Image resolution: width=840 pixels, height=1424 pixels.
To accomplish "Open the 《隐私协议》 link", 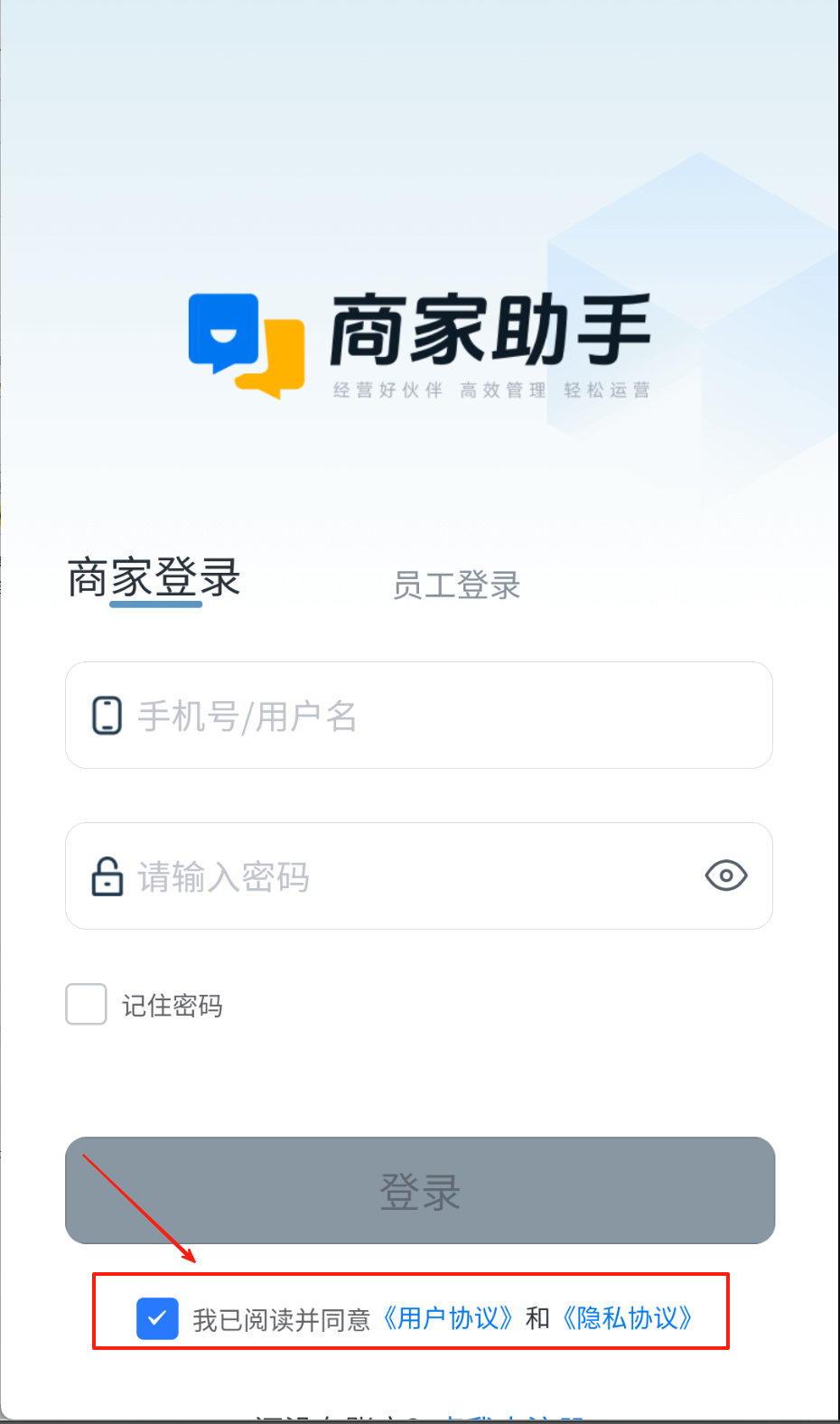I will pyautogui.click(x=627, y=1318).
